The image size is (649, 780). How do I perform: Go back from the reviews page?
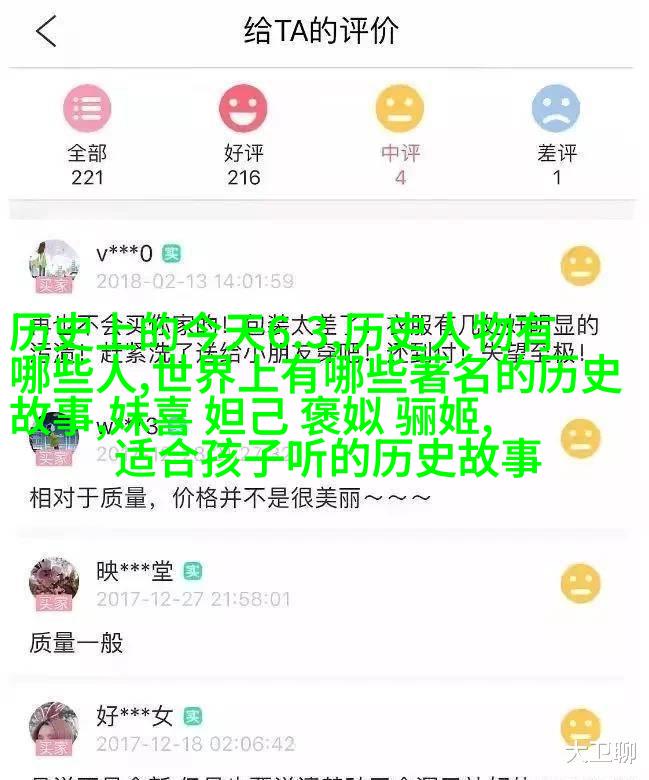(x=46, y=32)
